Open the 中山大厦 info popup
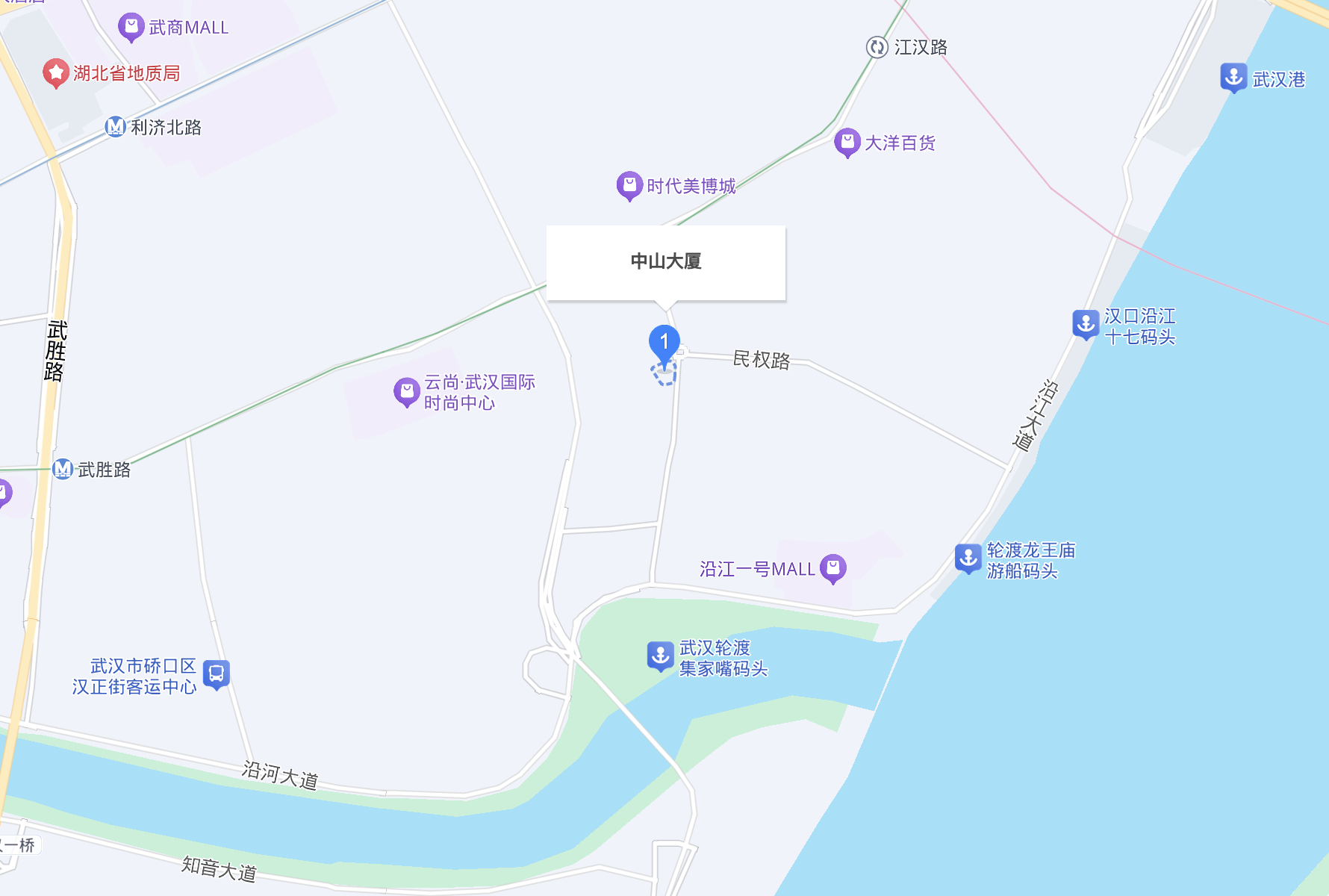 (665, 262)
